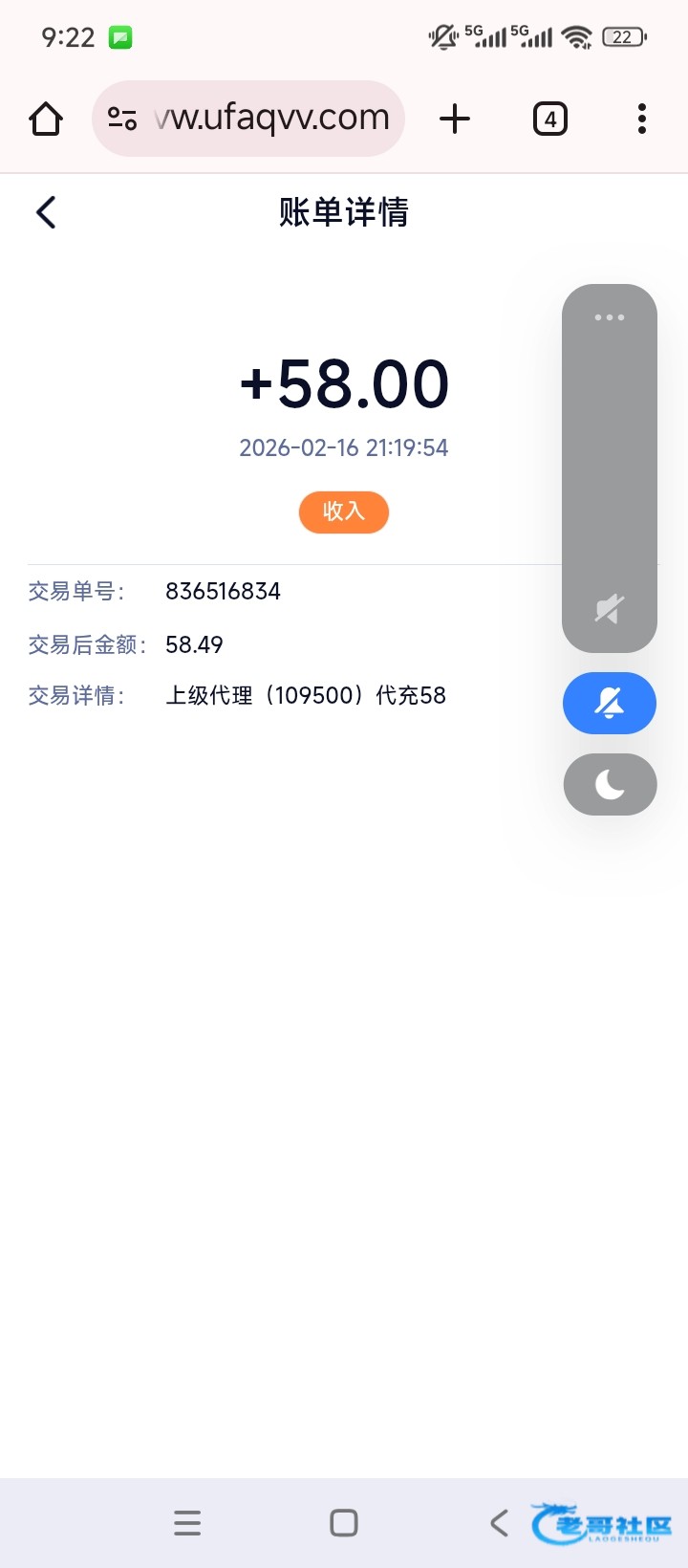Open recent apps from navigation bar
The width and height of the screenshot is (688, 1568).
point(187,1522)
